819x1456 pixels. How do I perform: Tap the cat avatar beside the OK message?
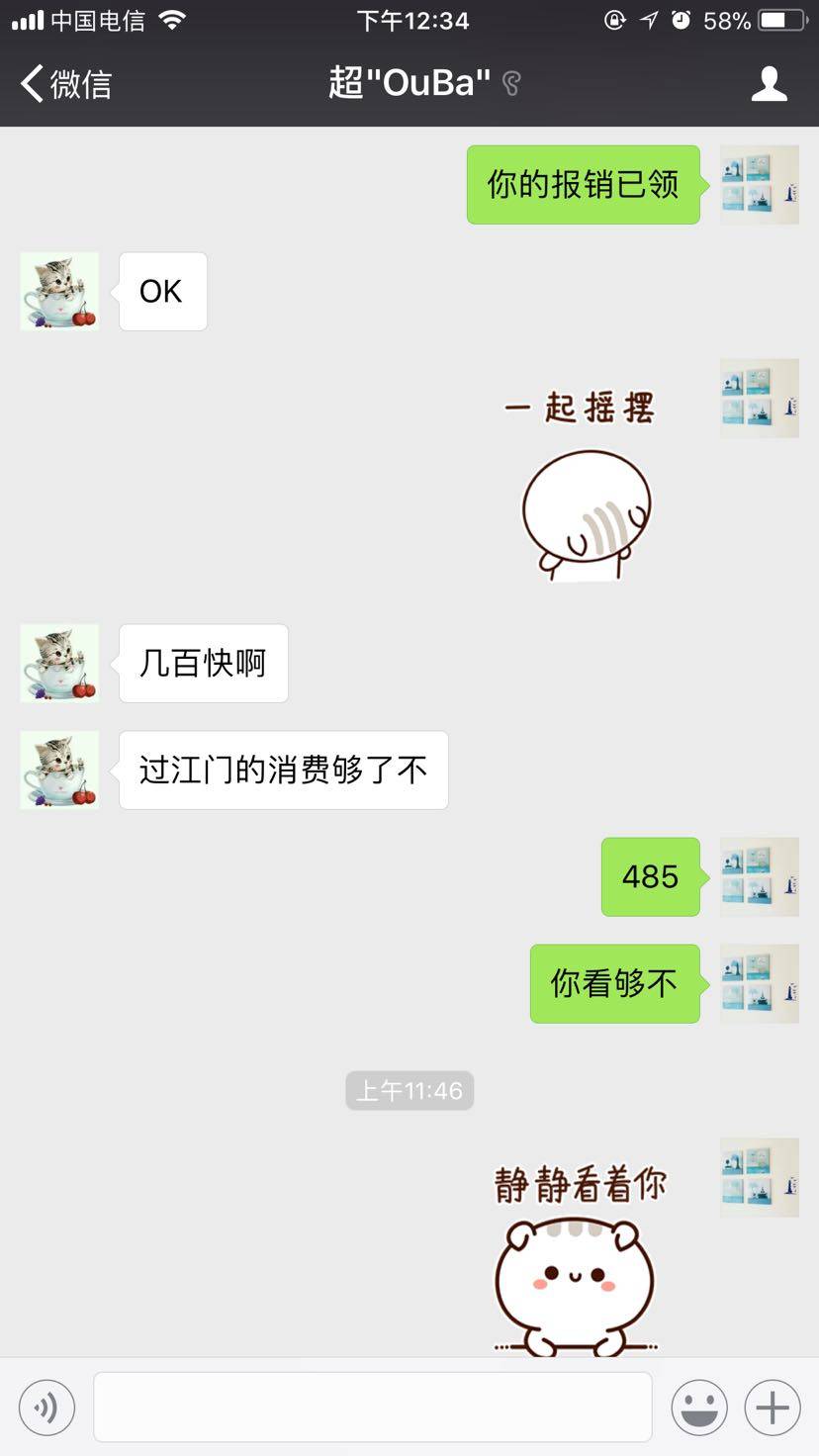click(x=59, y=291)
